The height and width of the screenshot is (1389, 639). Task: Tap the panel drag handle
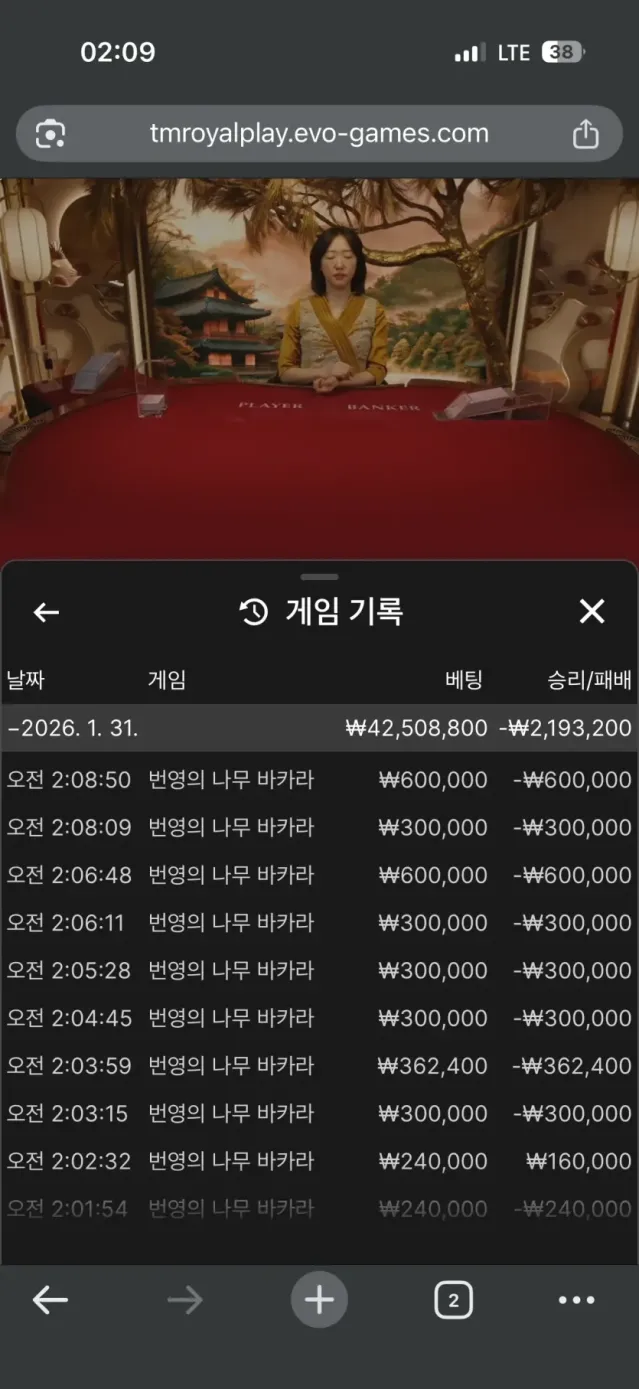tap(319, 577)
